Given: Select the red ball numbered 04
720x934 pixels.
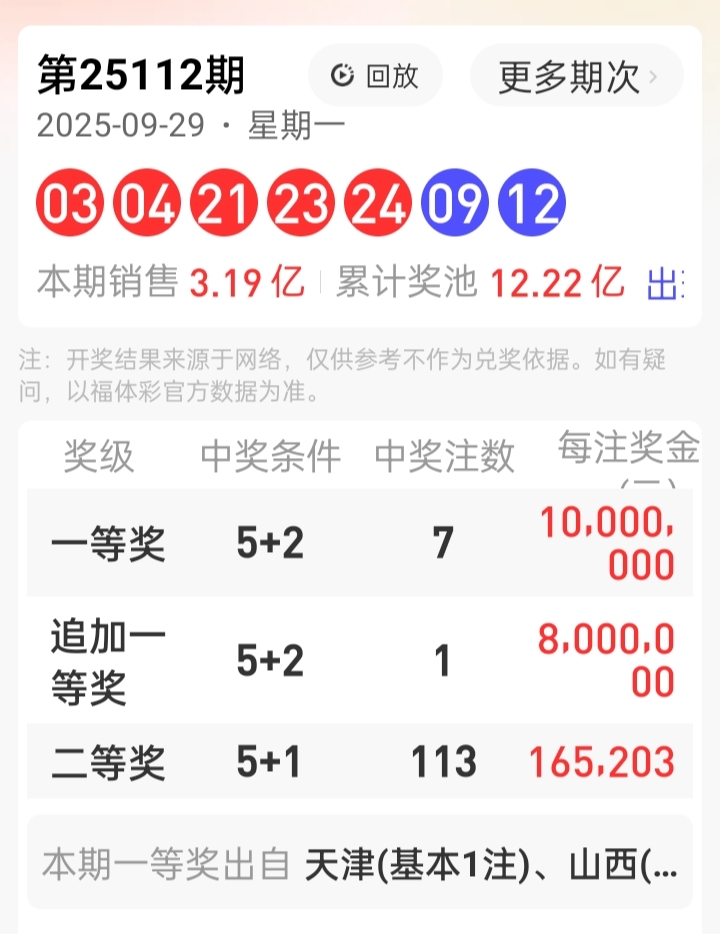Looking at the screenshot, I should (147, 201).
